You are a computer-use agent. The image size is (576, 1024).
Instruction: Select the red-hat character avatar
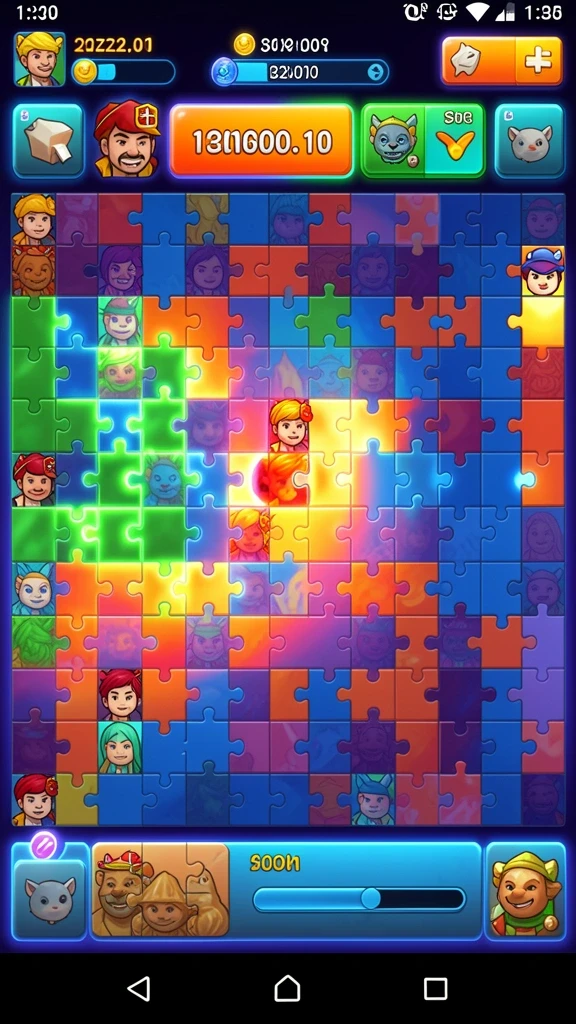pos(127,138)
